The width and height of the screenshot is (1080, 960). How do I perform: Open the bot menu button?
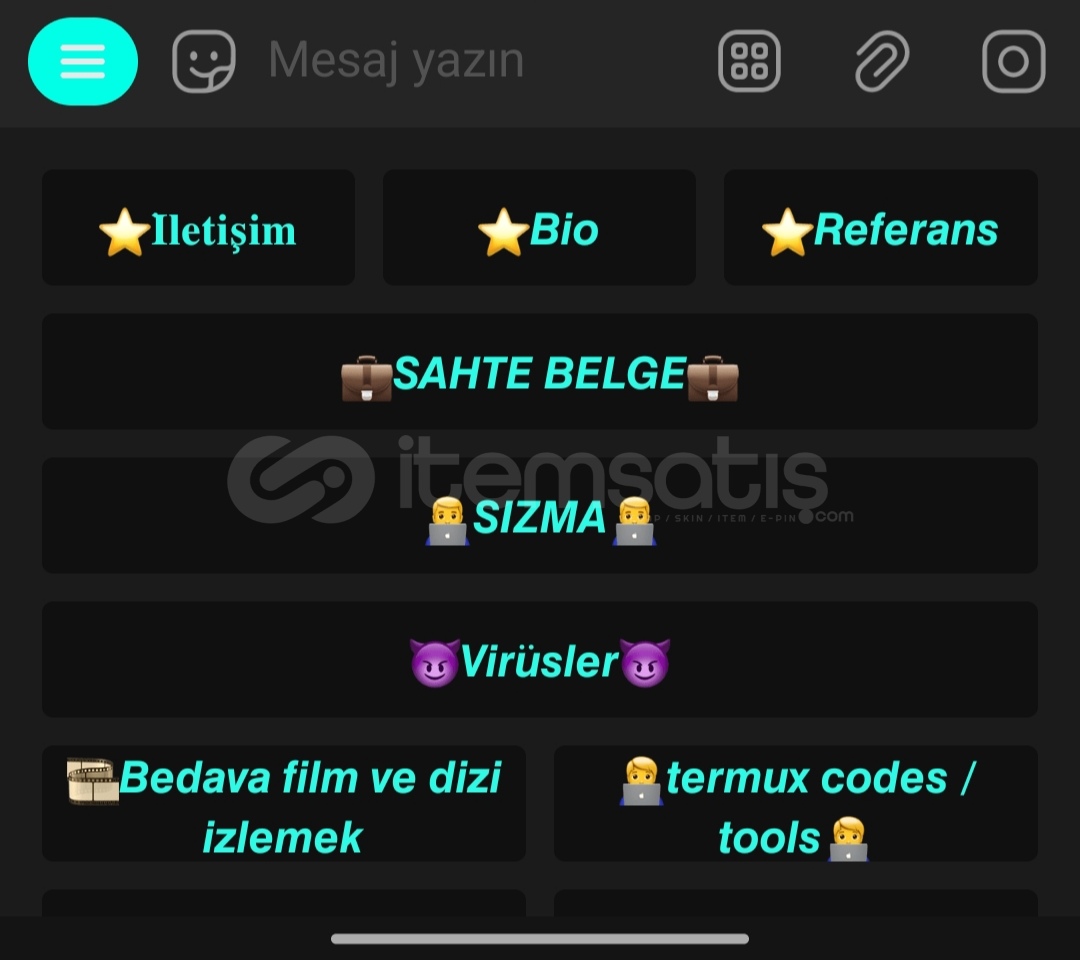(x=82, y=62)
